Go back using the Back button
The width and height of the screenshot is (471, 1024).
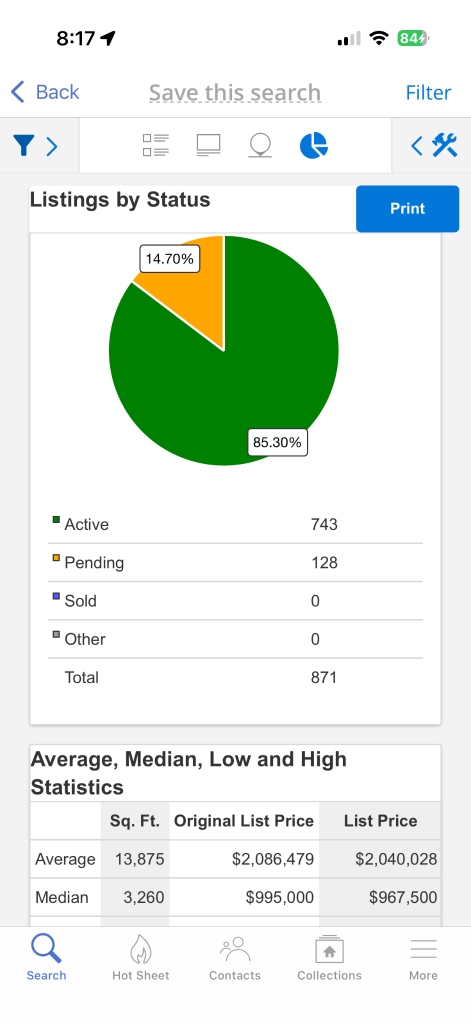tap(45, 92)
